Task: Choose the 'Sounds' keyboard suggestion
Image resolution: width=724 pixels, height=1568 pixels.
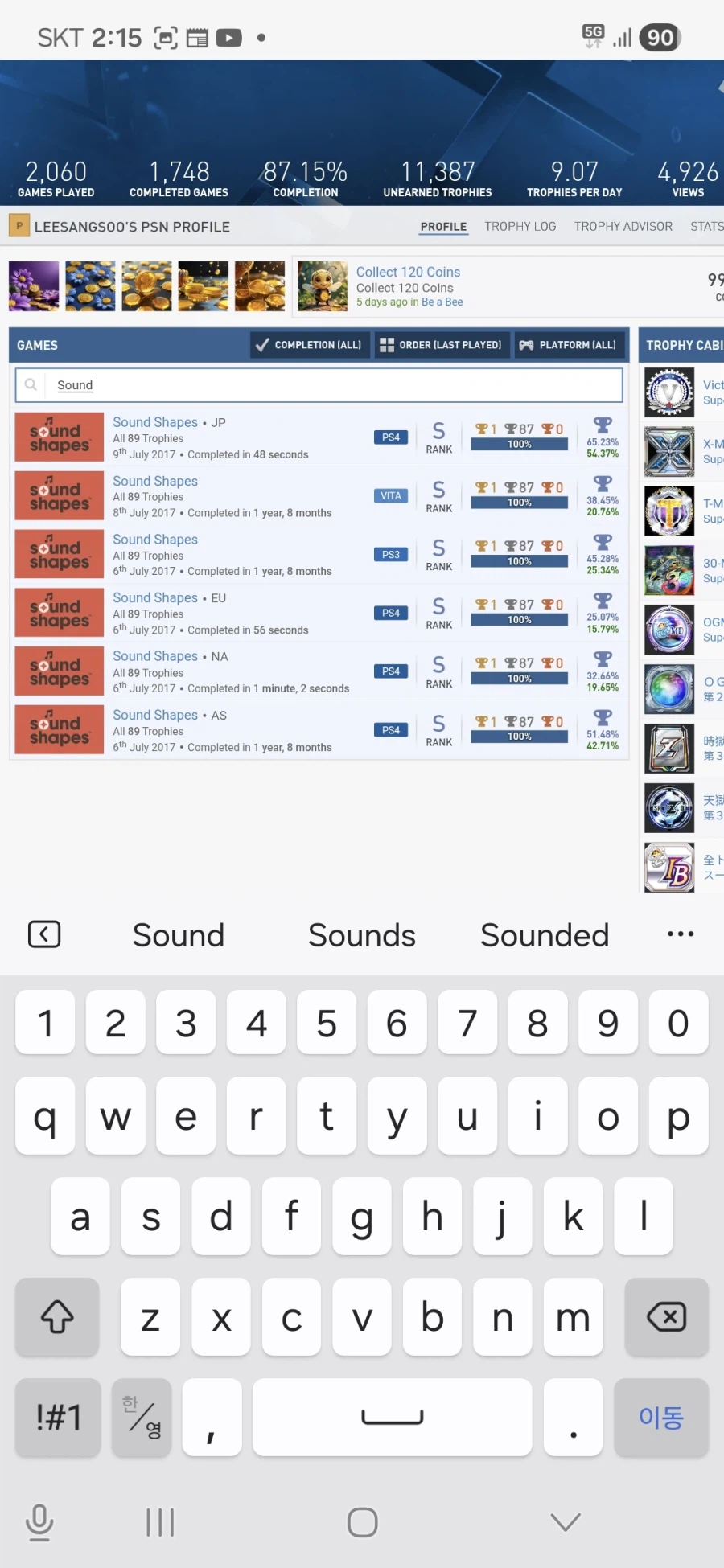Action: click(x=361, y=935)
